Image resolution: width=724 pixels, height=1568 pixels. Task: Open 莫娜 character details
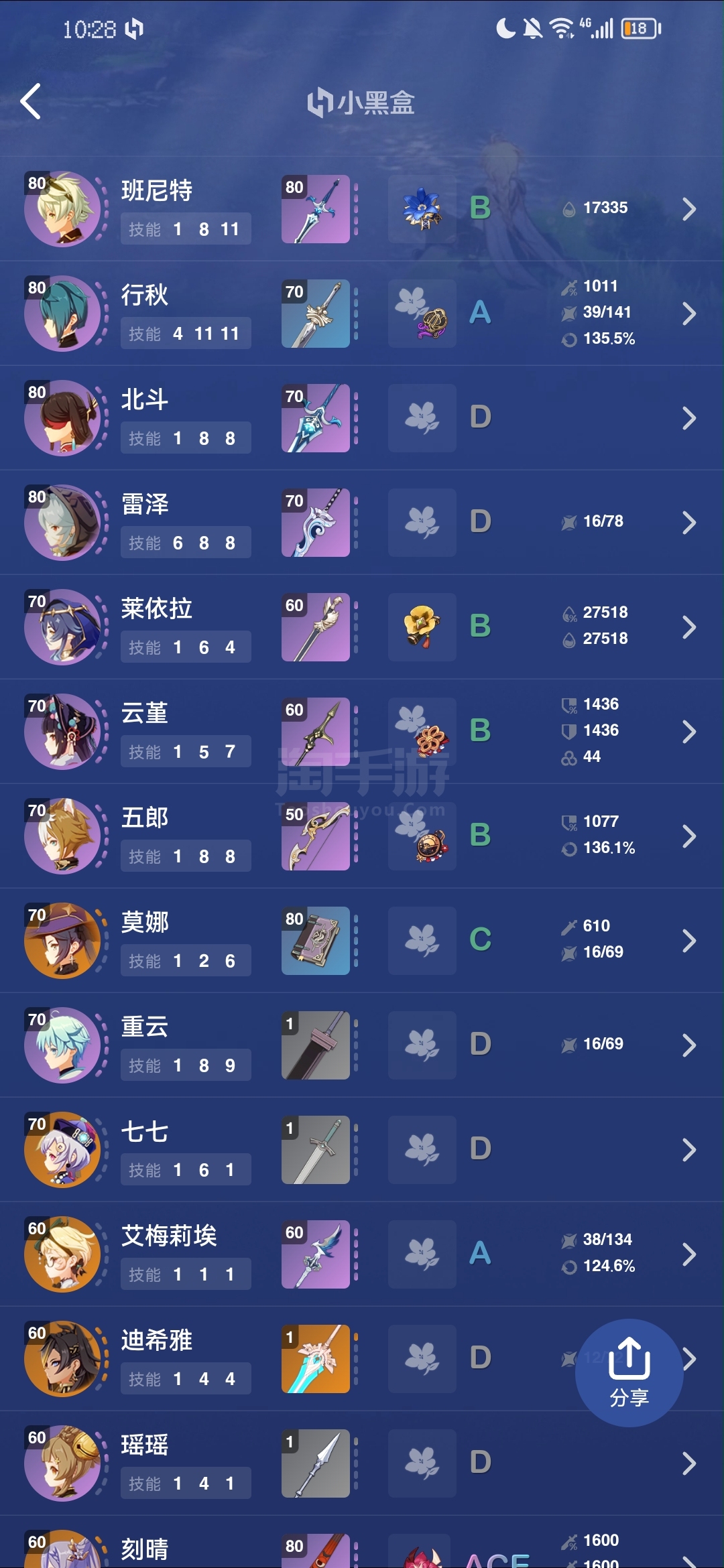362,941
